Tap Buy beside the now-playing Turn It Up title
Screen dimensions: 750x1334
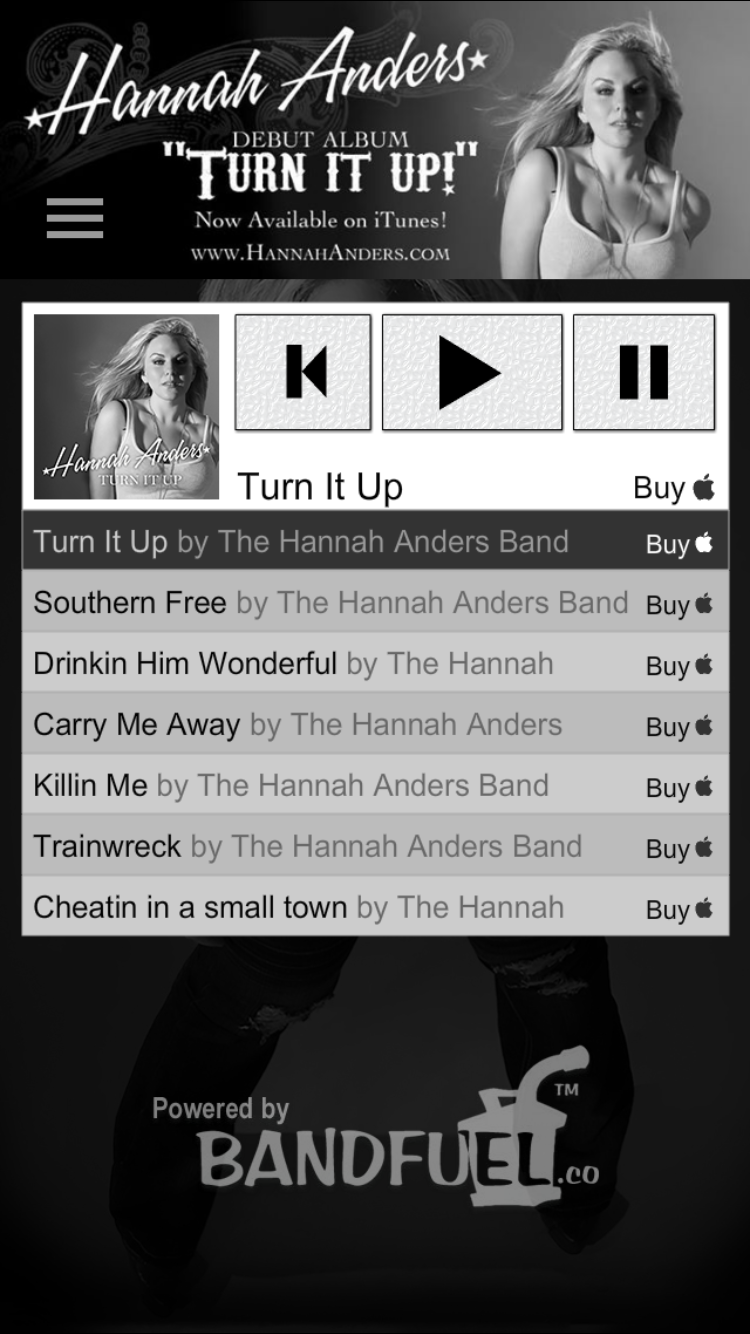[674, 488]
